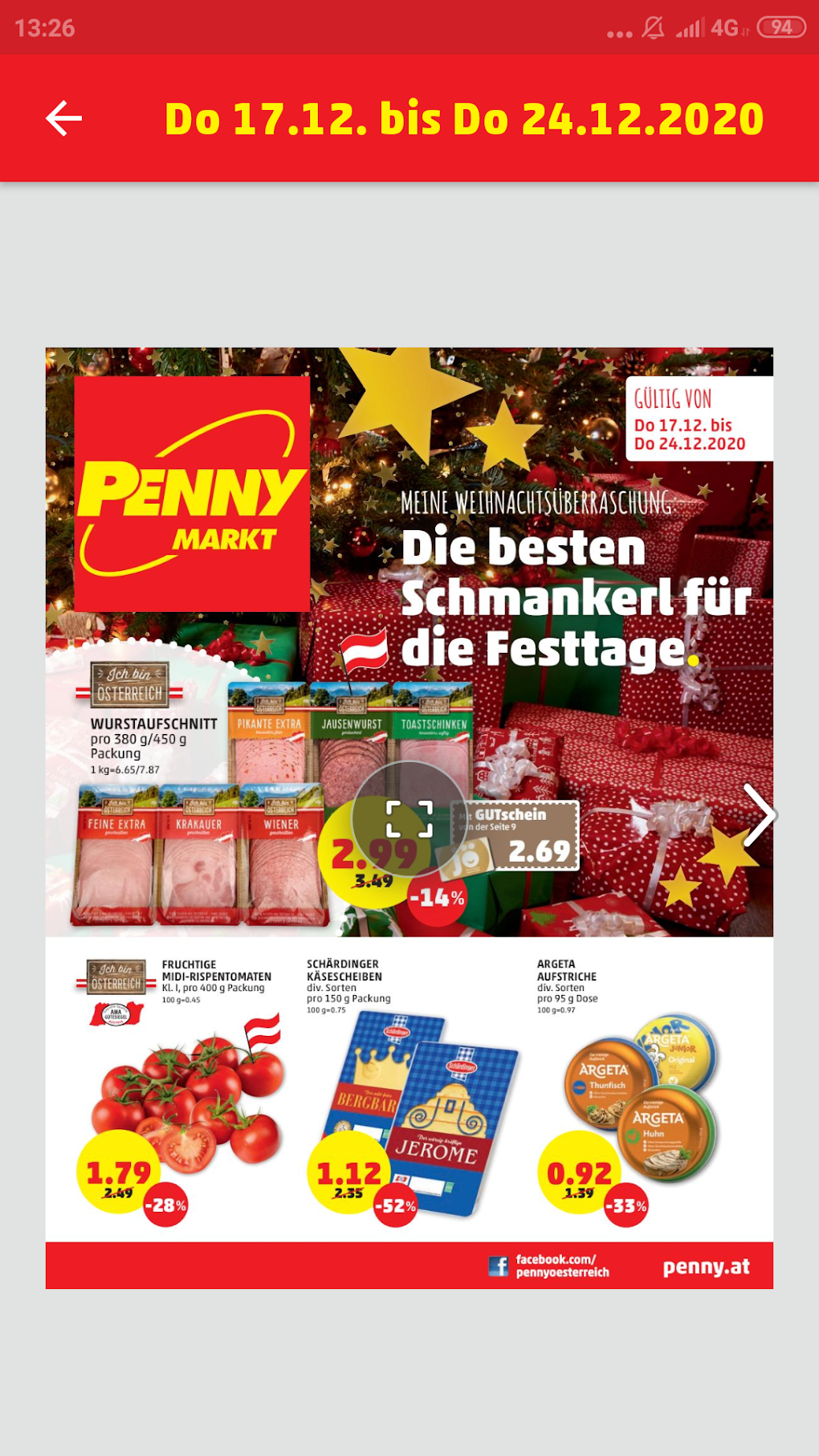
Task: Go to the next flyer page
Action: click(758, 815)
